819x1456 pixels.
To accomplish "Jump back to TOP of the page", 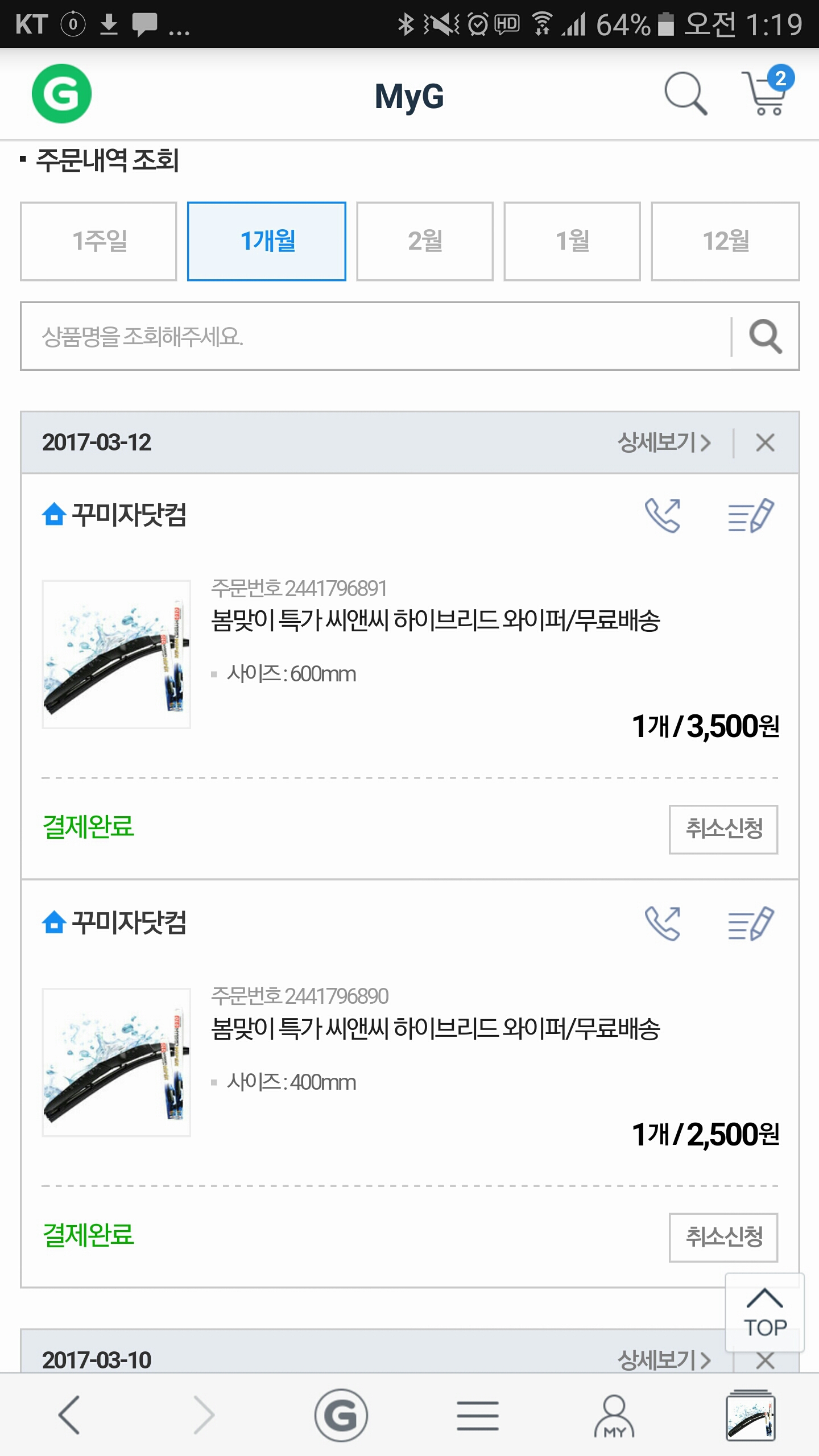I will coord(765,1313).
